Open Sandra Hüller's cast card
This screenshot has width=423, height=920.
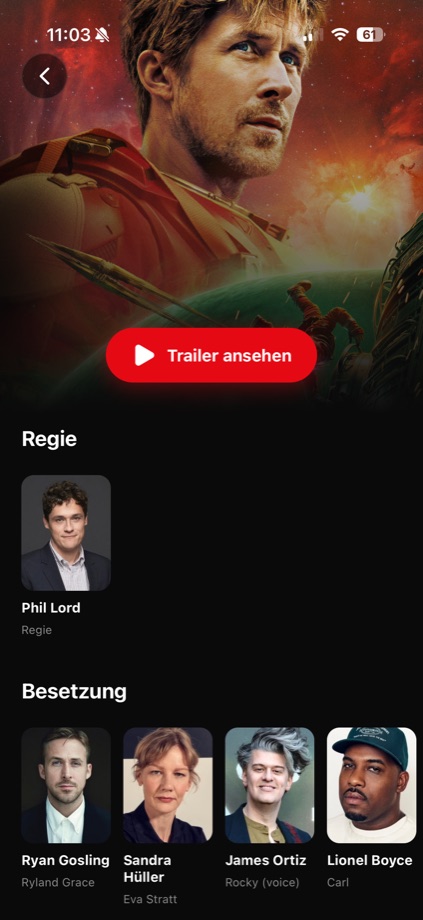(x=168, y=816)
